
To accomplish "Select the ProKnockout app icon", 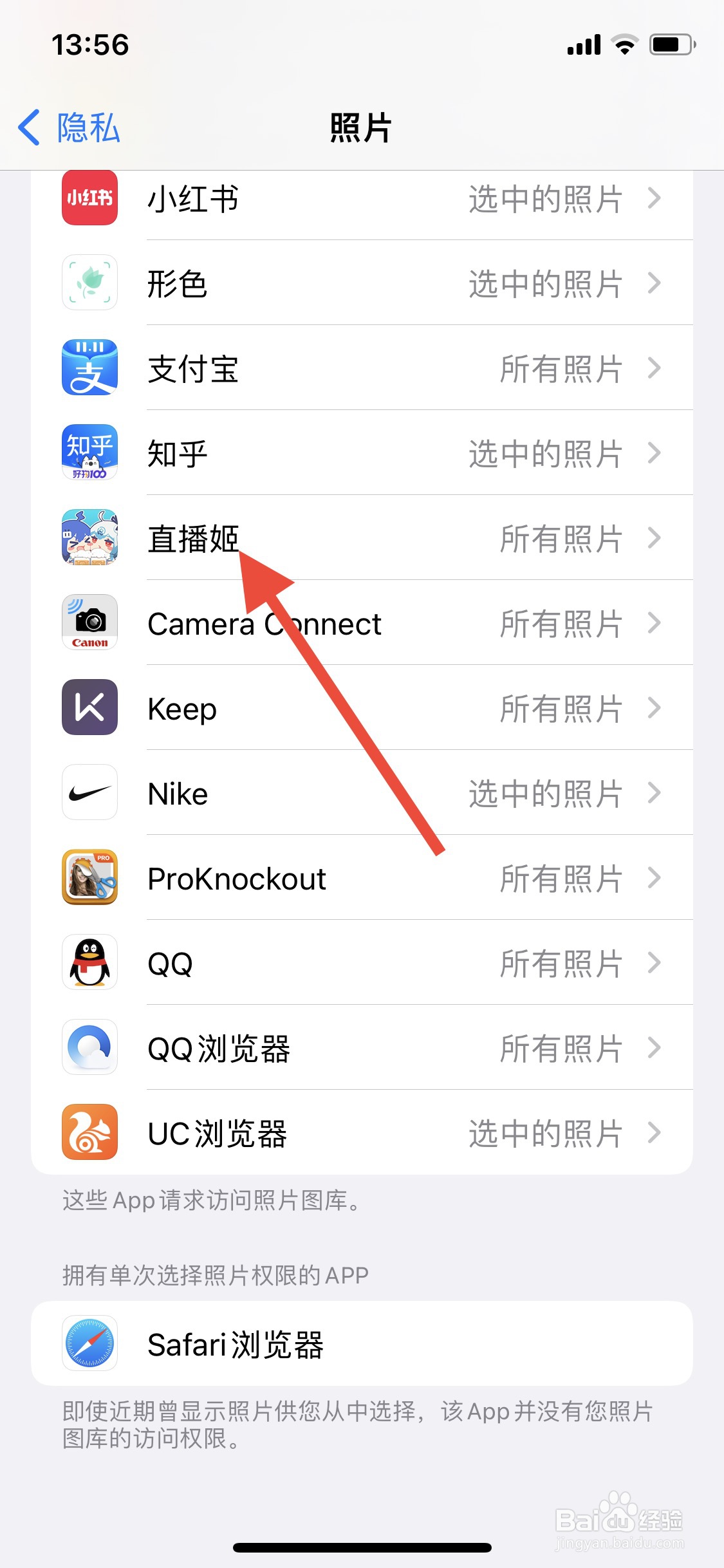I will (89, 878).
